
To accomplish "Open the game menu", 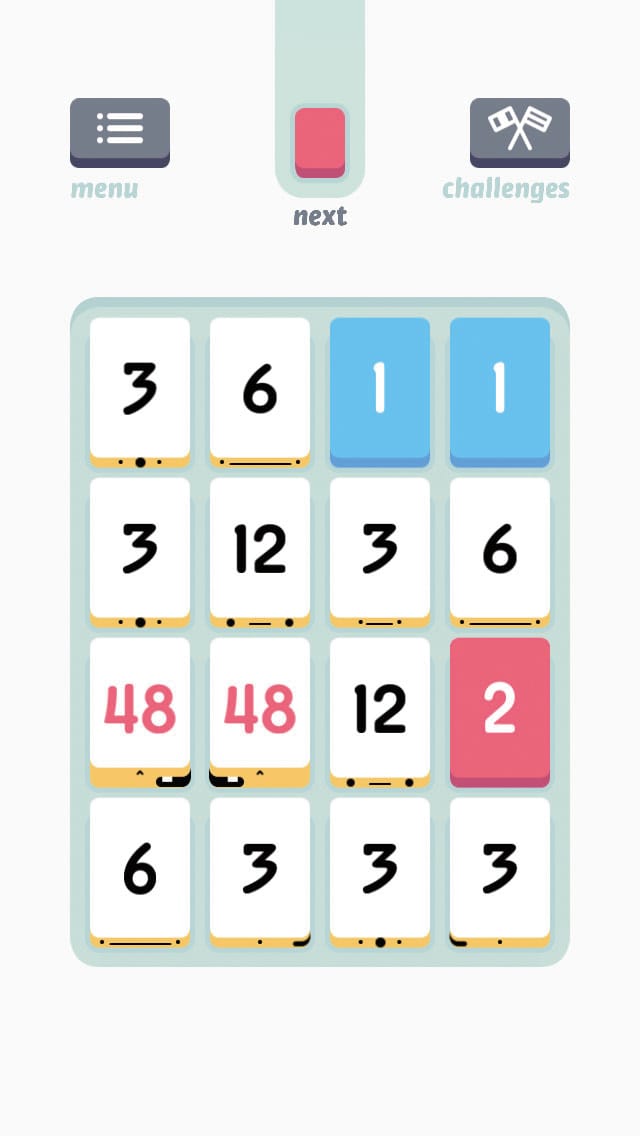I will (x=119, y=131).
